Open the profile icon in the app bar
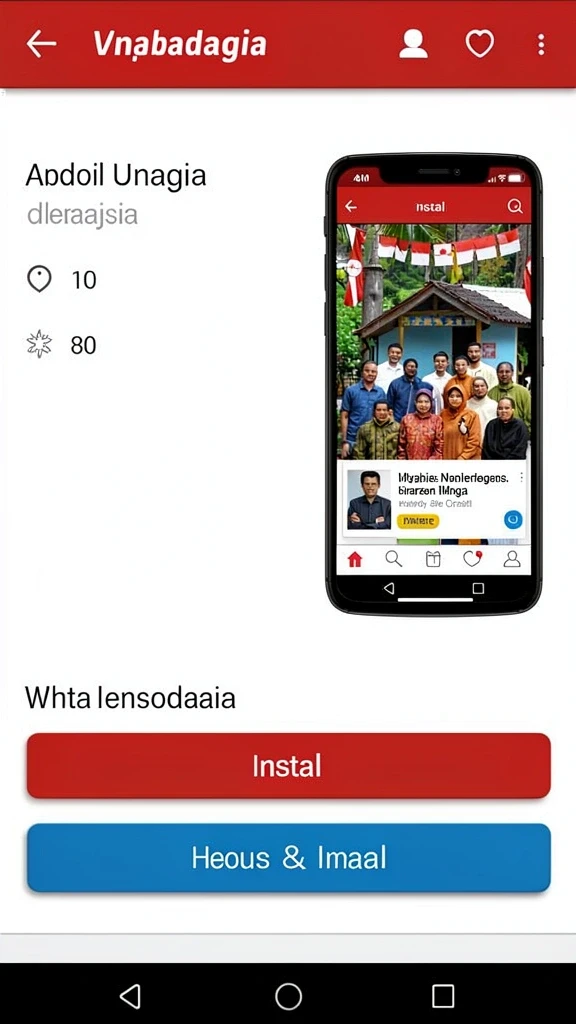 [x=413, y=44]
